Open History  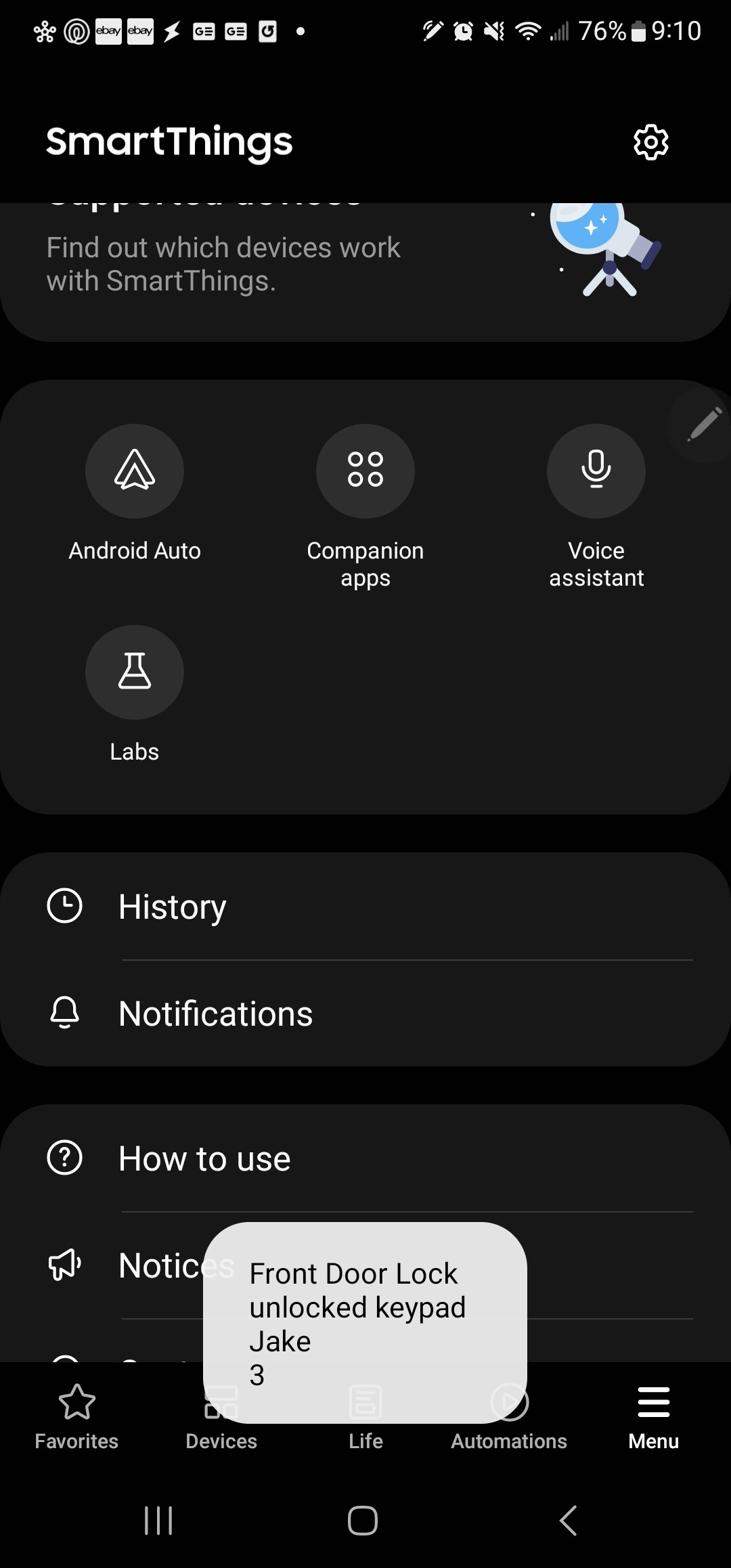pyautogui.click(x=365, y=907)
